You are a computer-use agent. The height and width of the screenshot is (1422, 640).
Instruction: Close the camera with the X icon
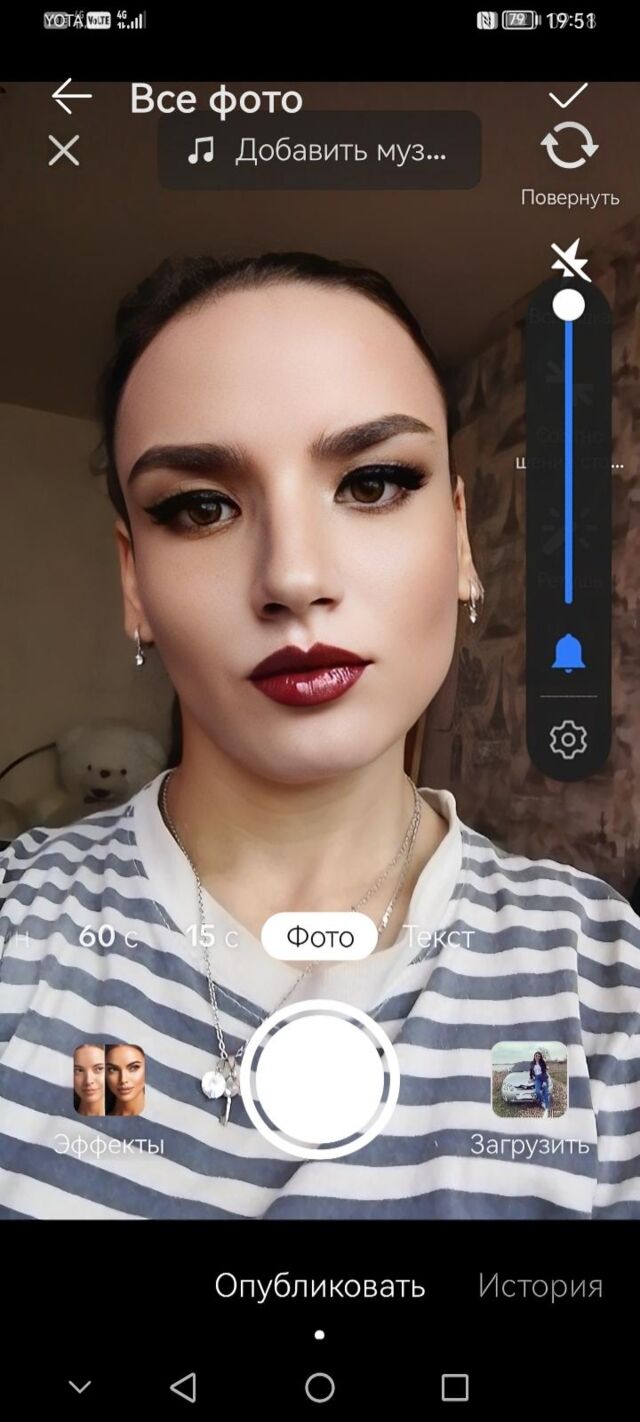64,151
